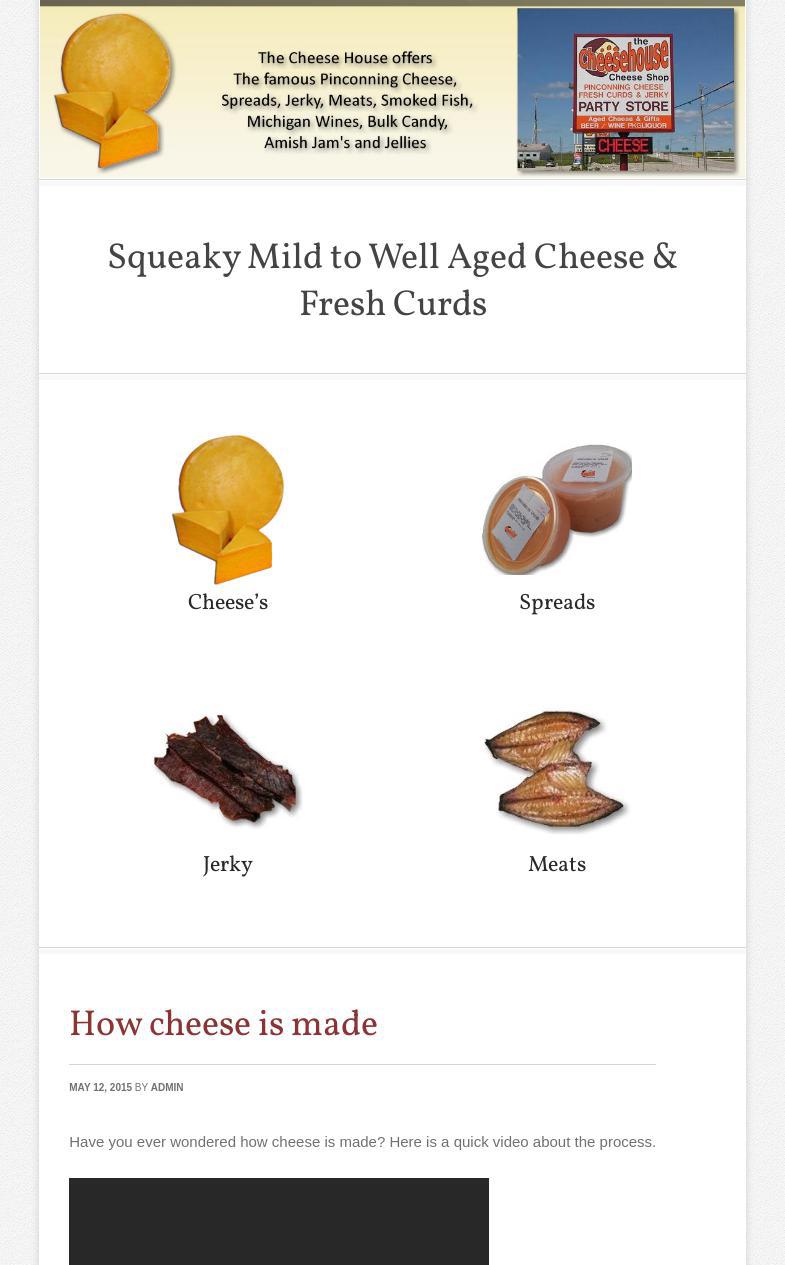Play the cheese-making video
Screen dimensions: 785x1265
(279, 1222)
